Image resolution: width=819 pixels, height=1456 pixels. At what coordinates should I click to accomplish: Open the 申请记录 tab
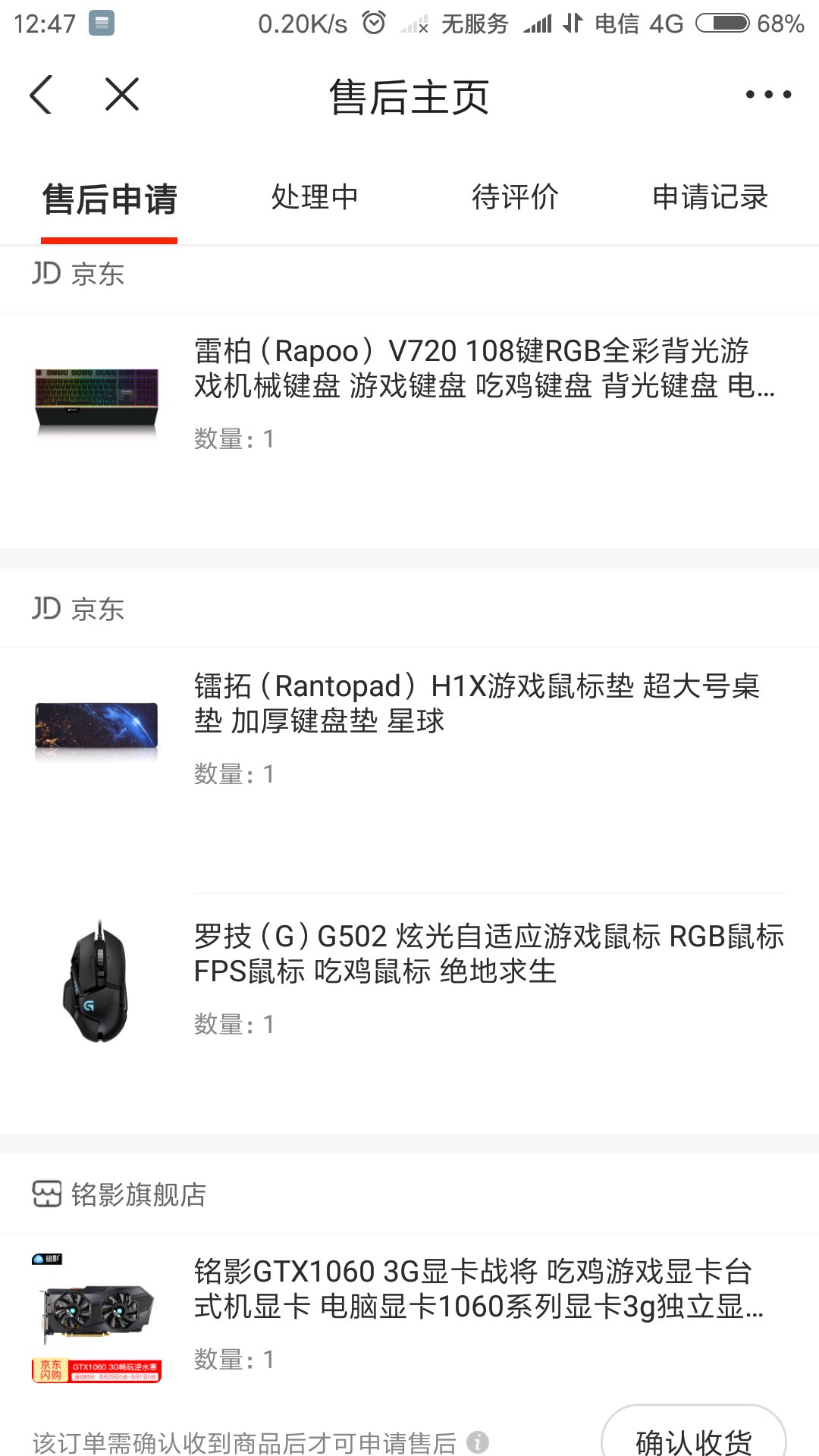[711, 197]
